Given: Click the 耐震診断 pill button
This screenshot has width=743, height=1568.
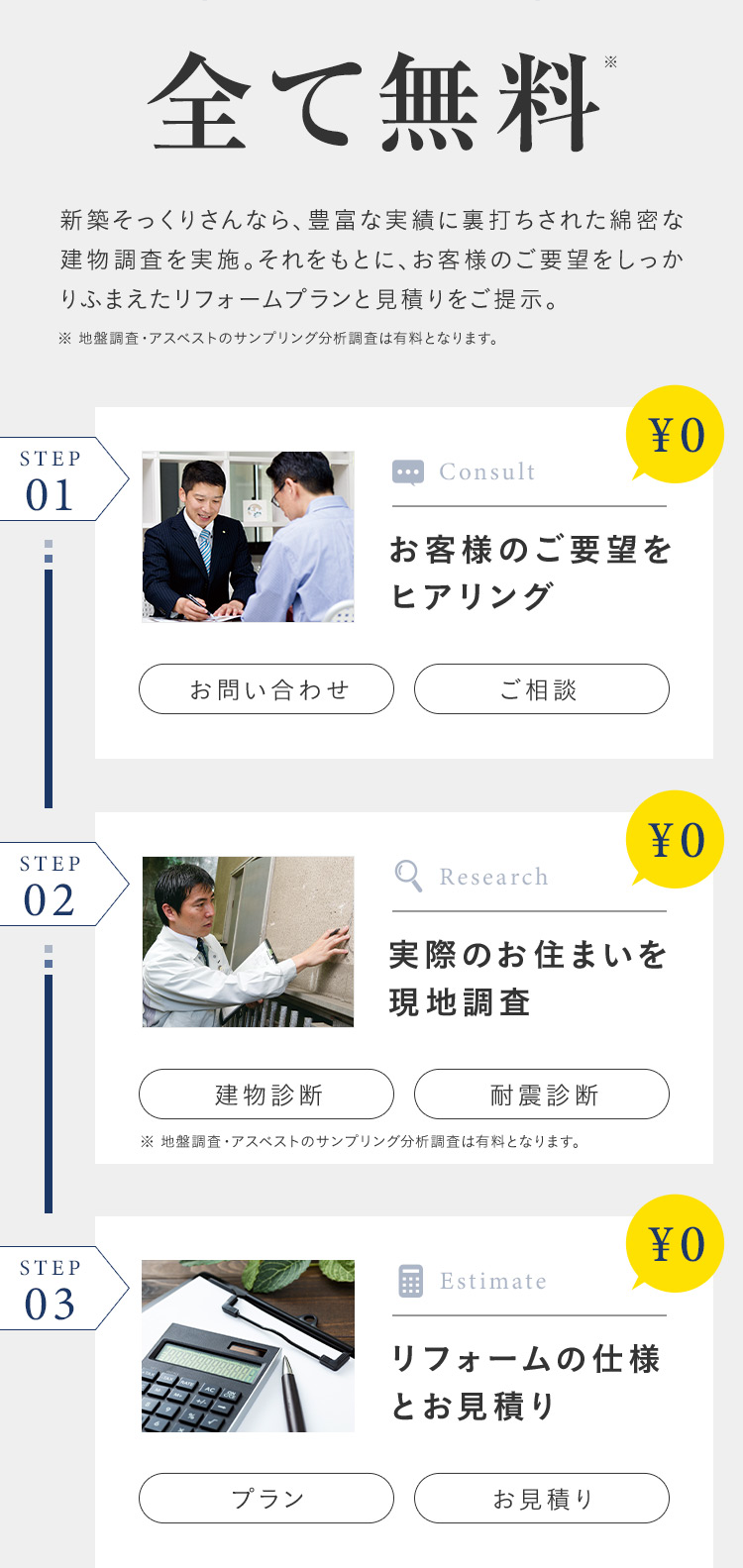Looking at the screenshot, I should (541, 1094).
